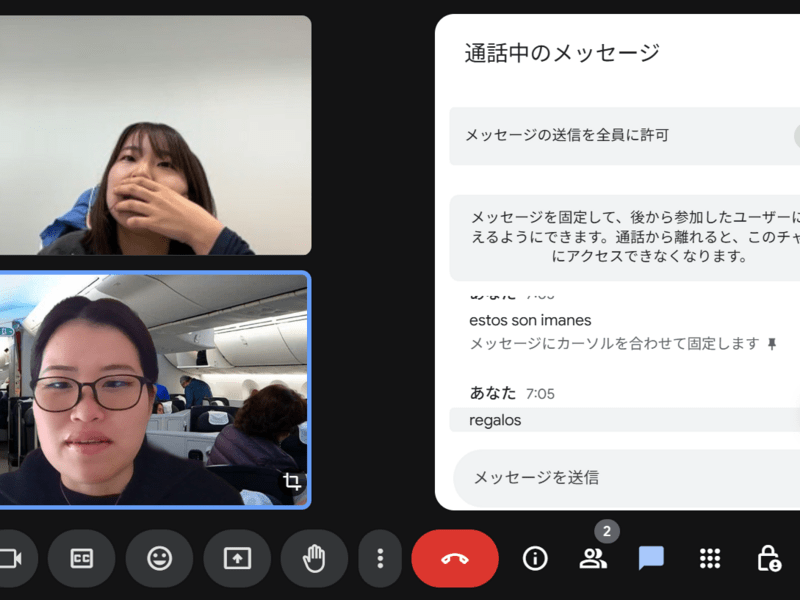800x600 pixels.
Task: Open the emoji reactions button
Action: click(159, 558)
